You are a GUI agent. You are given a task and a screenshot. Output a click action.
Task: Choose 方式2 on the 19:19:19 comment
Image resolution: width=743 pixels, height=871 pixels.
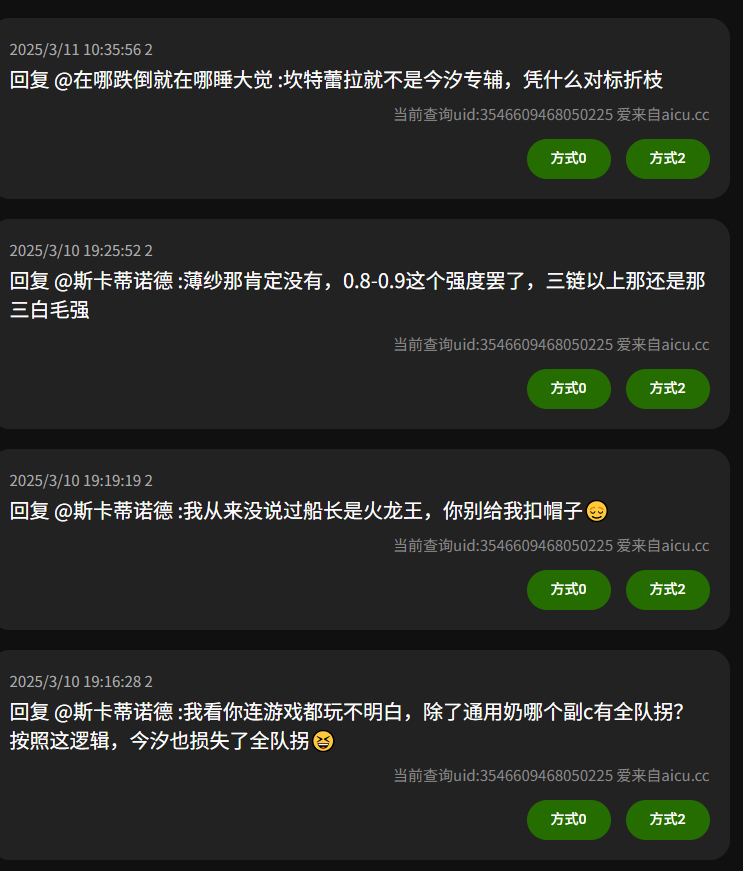(x=667, y=590)
